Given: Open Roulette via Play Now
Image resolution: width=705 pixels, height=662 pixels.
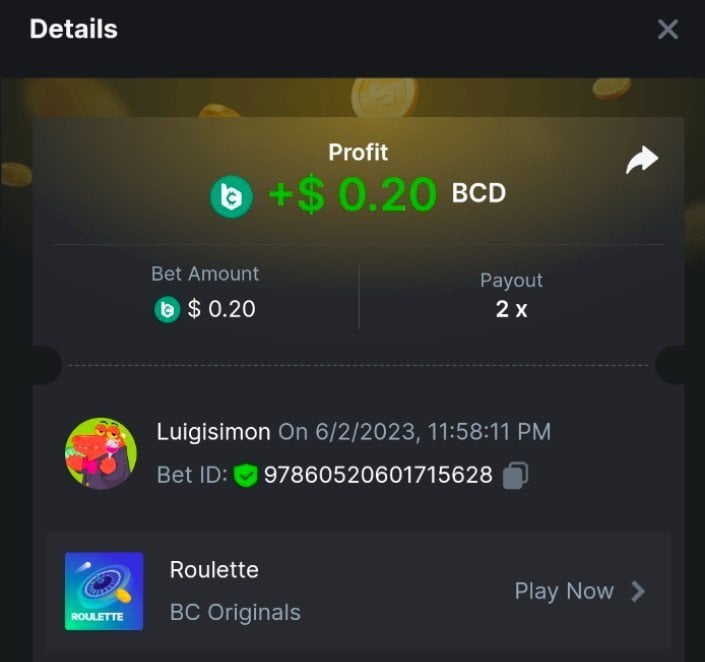Looking at the screenshot, I should pyautogui.click(x=579, y=591).
